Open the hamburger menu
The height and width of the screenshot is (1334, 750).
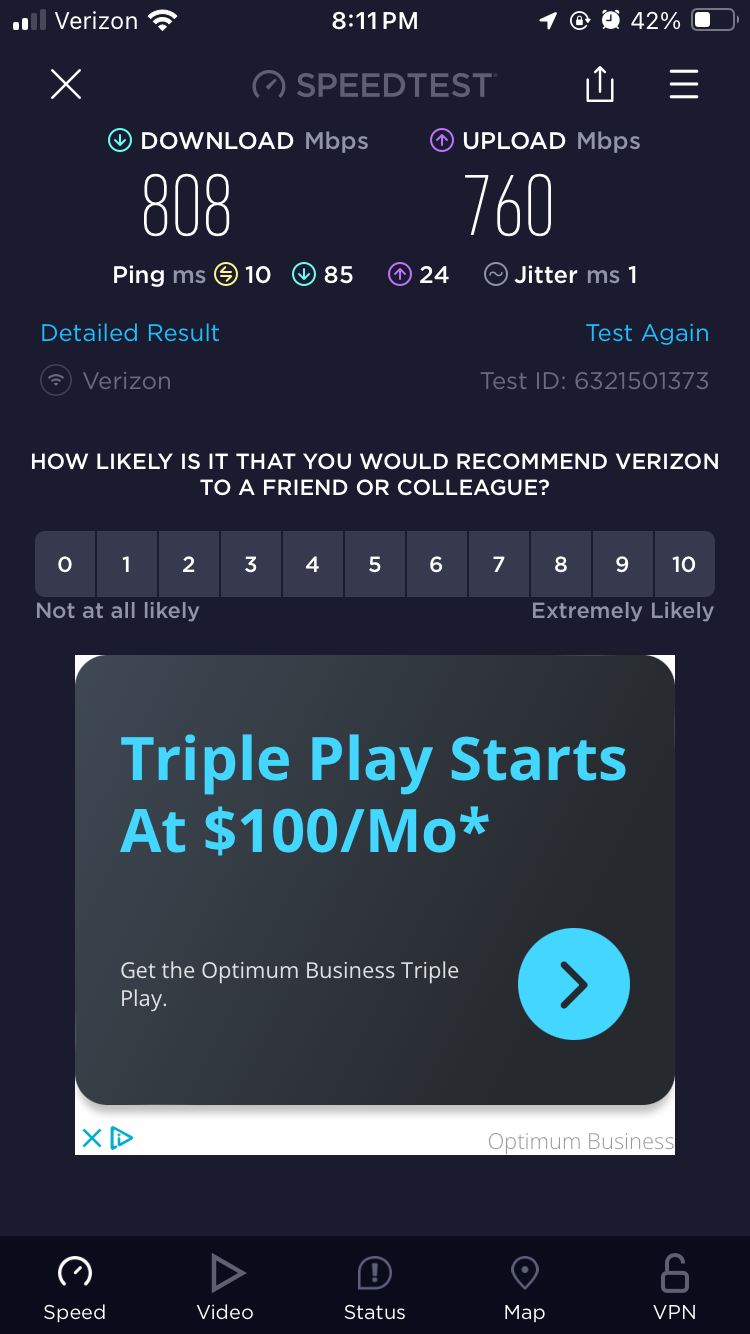(684, 85)
